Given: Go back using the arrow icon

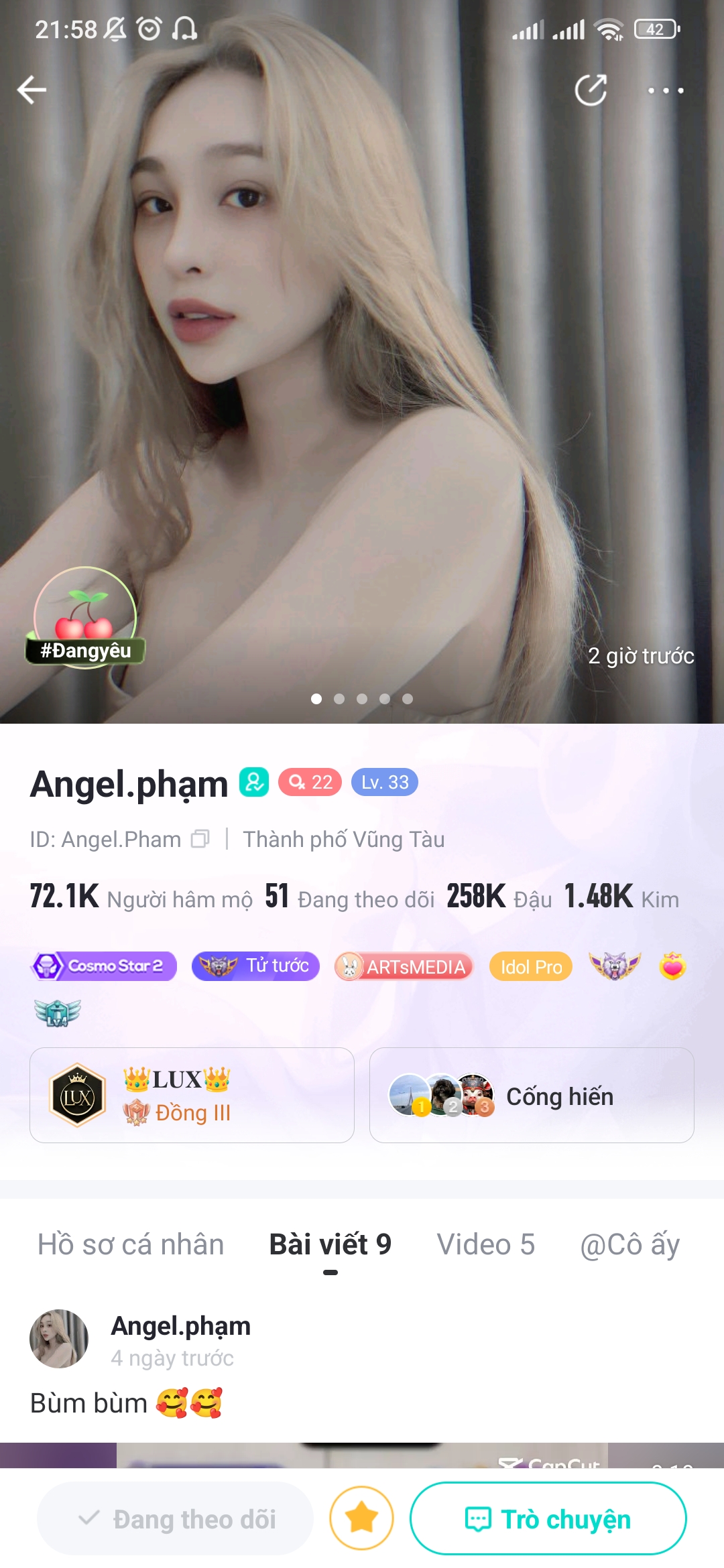Looking at the screenshot, I should click(x=32, y=90).
